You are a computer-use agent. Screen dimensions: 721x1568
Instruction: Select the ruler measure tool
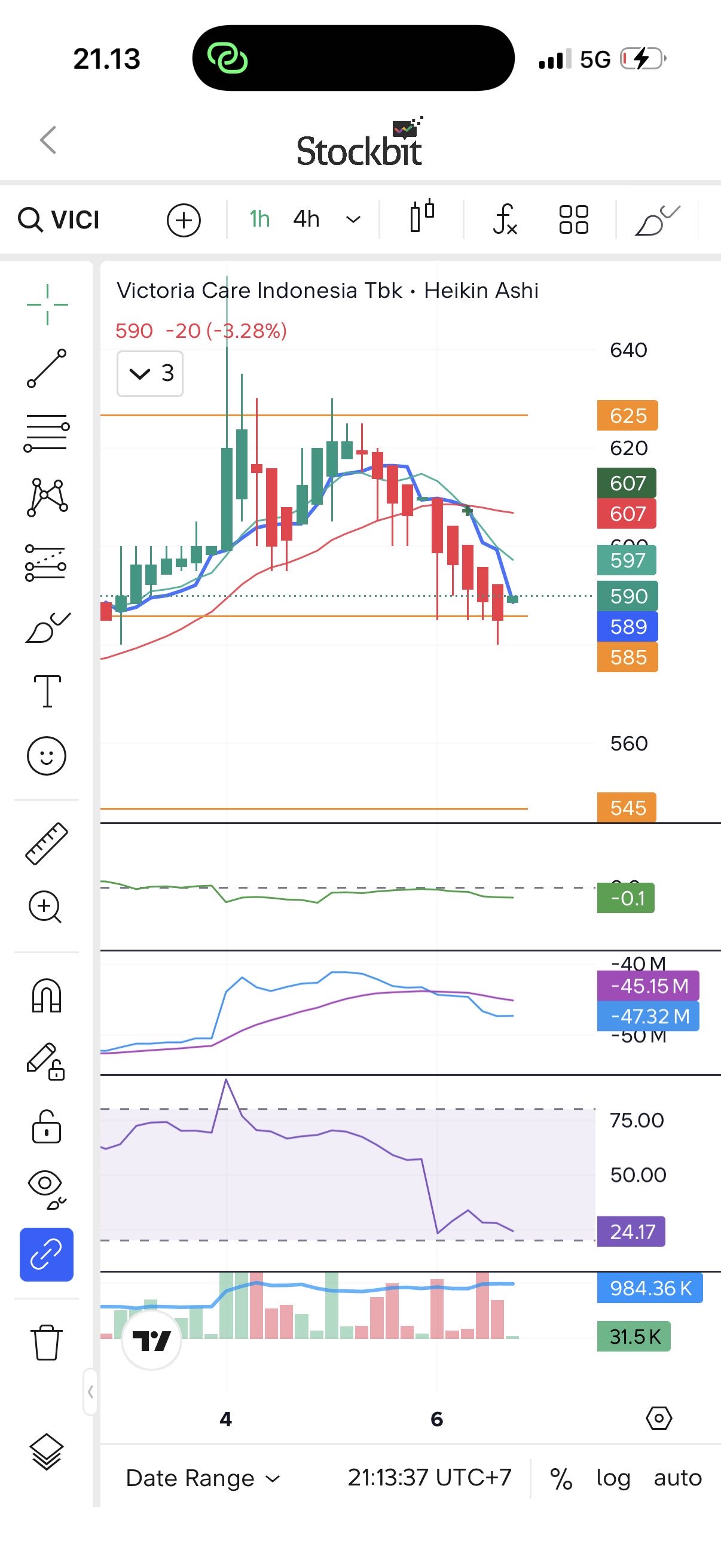click(47, 844)
